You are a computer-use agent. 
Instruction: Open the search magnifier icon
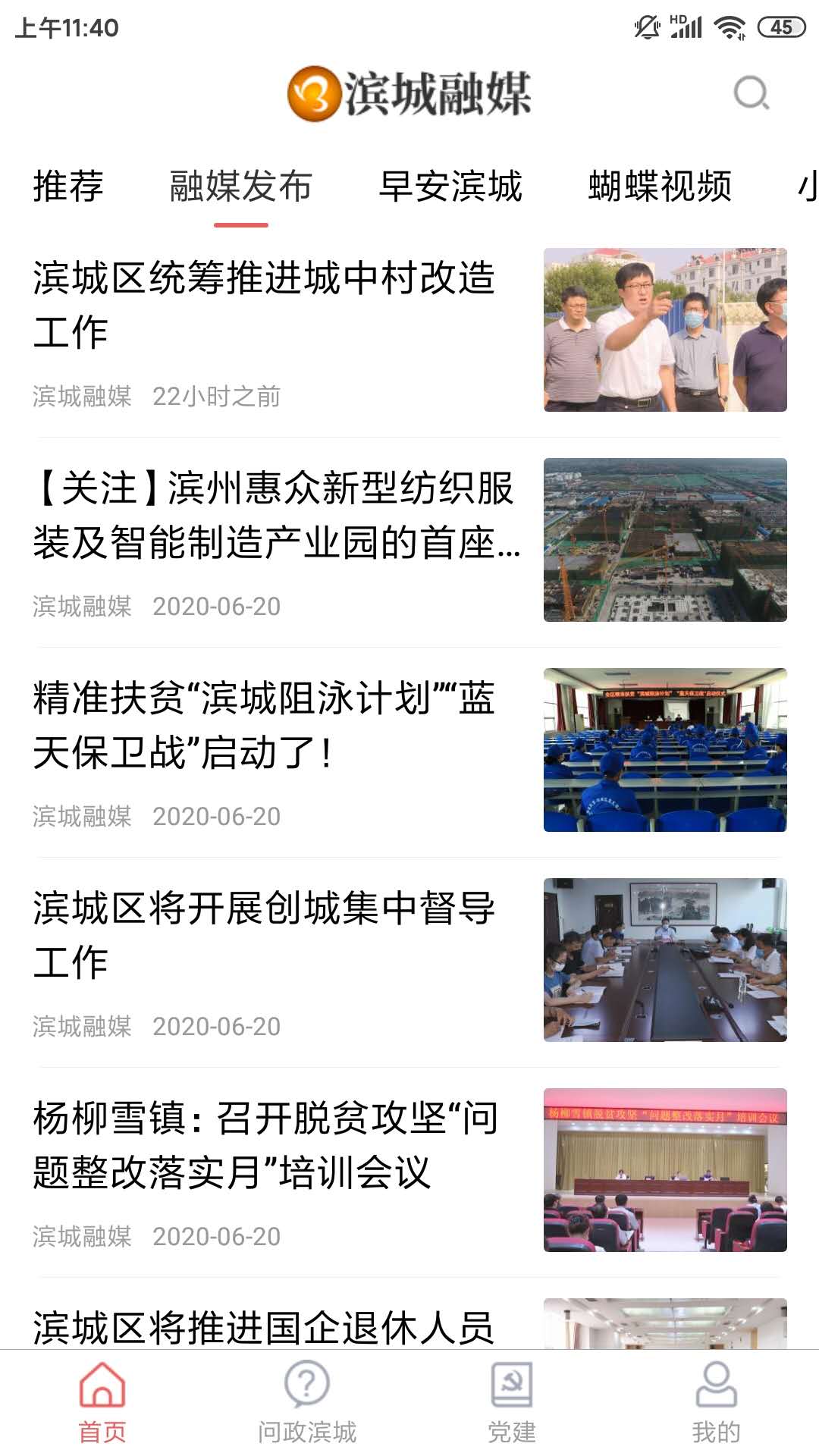751,93
